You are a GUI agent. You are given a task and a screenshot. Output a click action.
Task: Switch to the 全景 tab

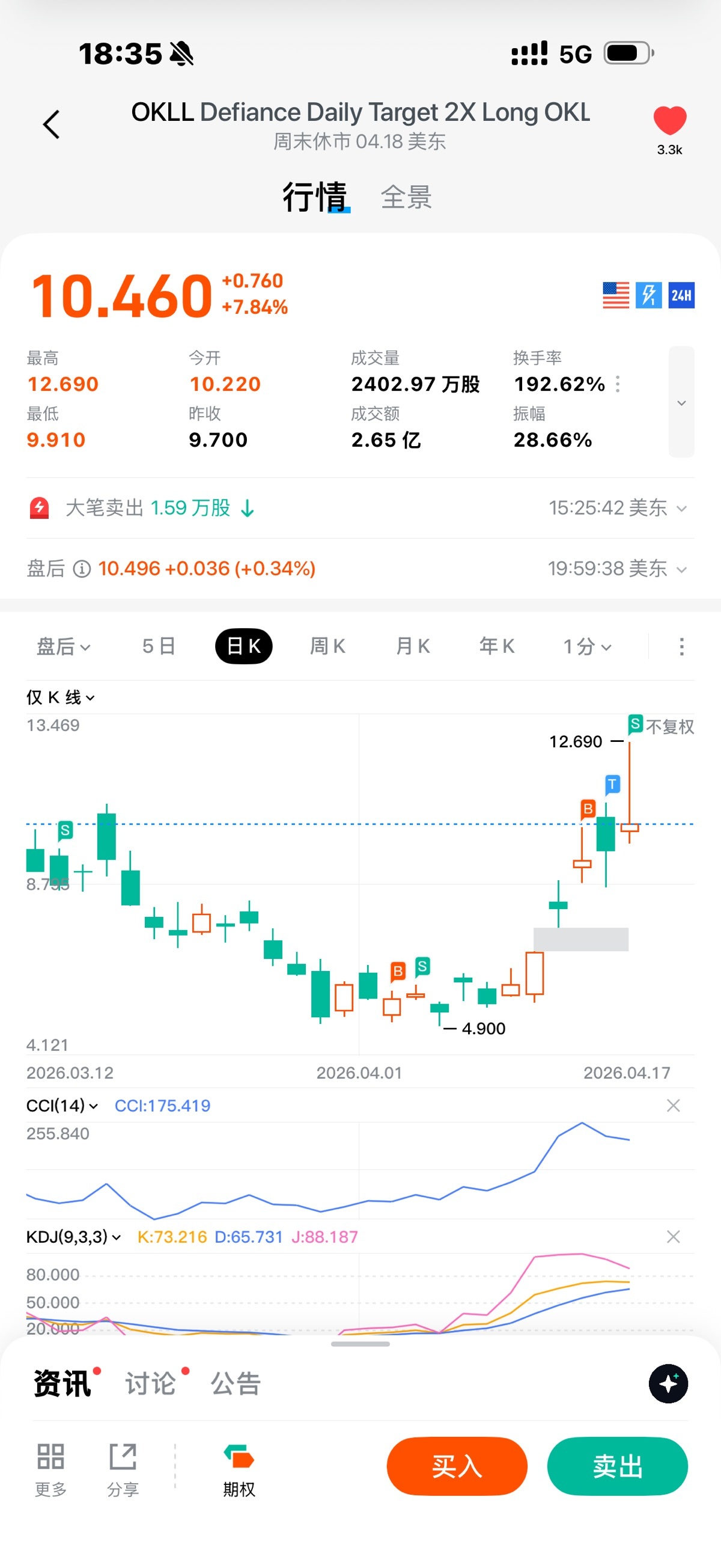[406, 198]
